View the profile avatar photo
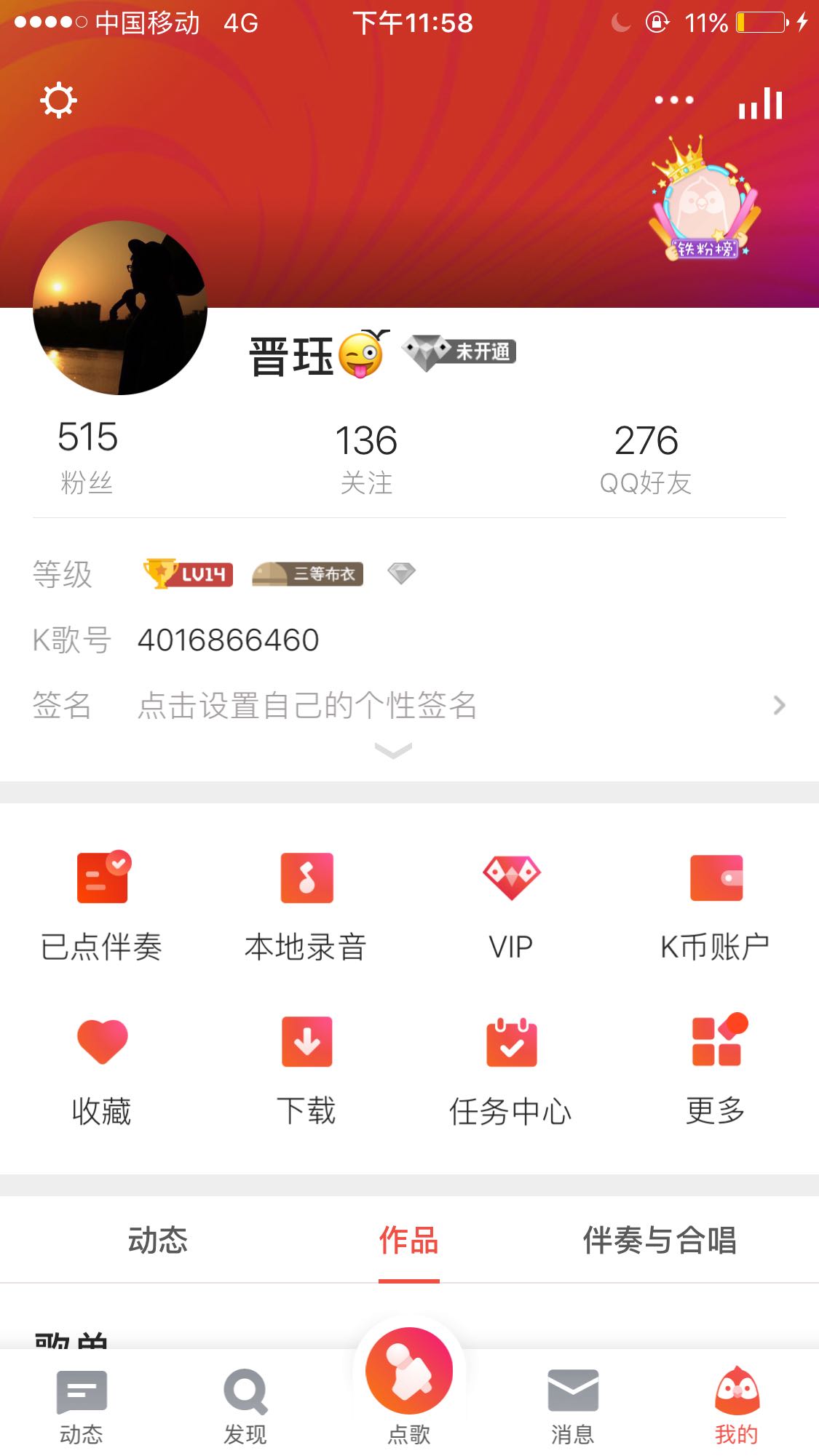This screenshot has height=1456, width=819. (120, 308)
